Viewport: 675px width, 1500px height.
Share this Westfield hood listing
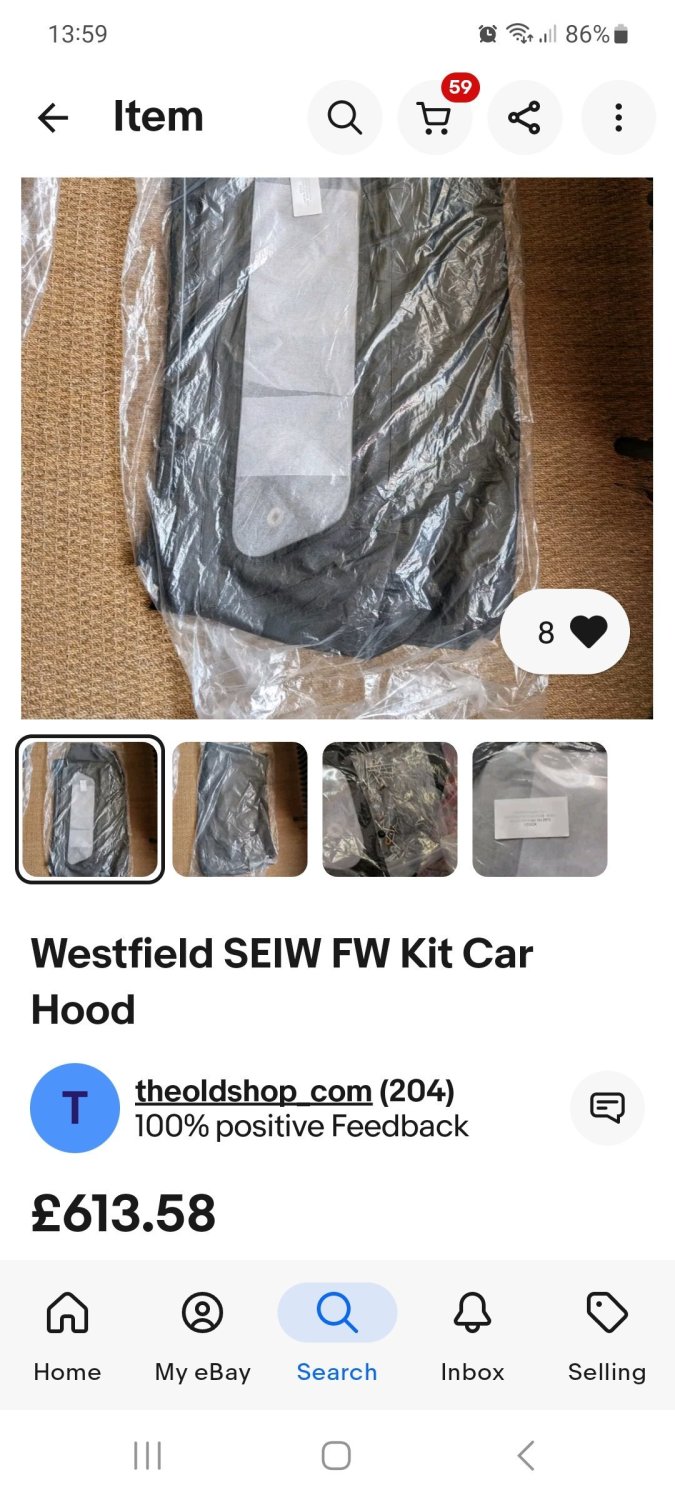coord(524,118)
